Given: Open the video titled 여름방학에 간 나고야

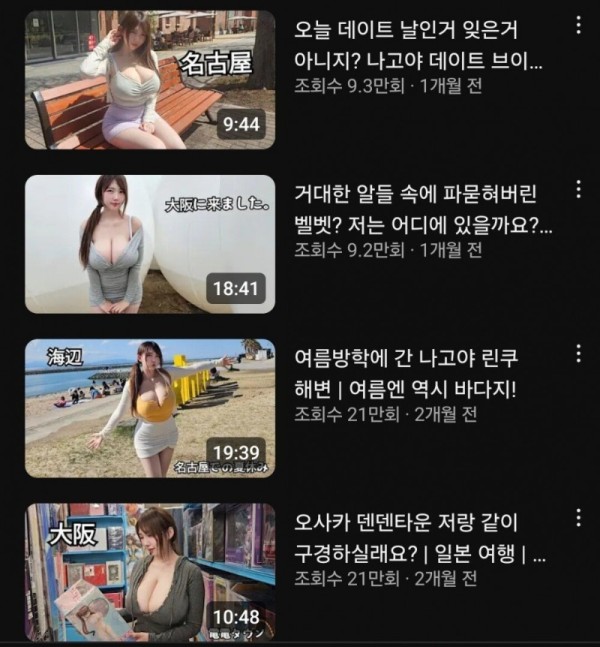Looking at the screenshot, I should 420,373.
